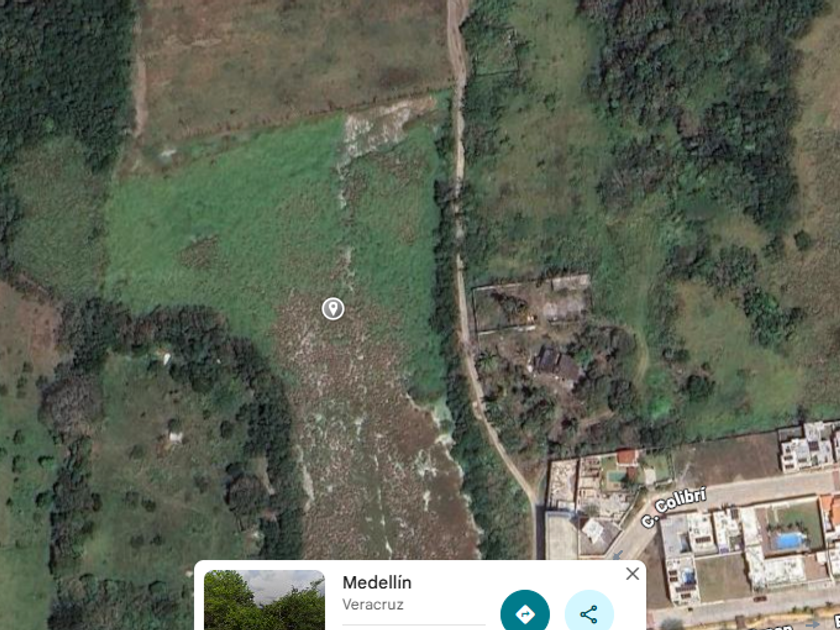
Task: Get directions to Medellín
Action: coord(525,613)
